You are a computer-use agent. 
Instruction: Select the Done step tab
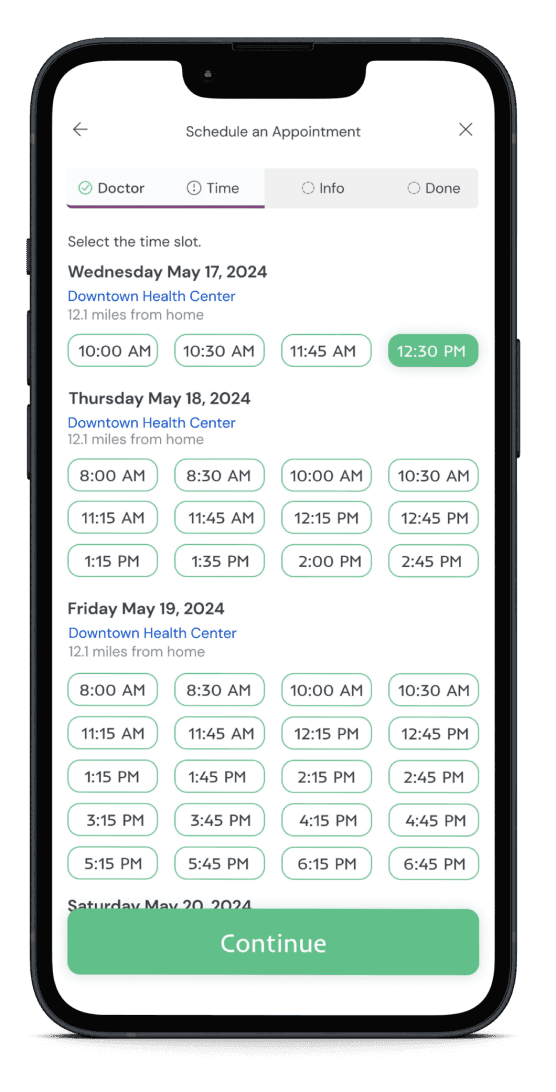click(433, 188)
